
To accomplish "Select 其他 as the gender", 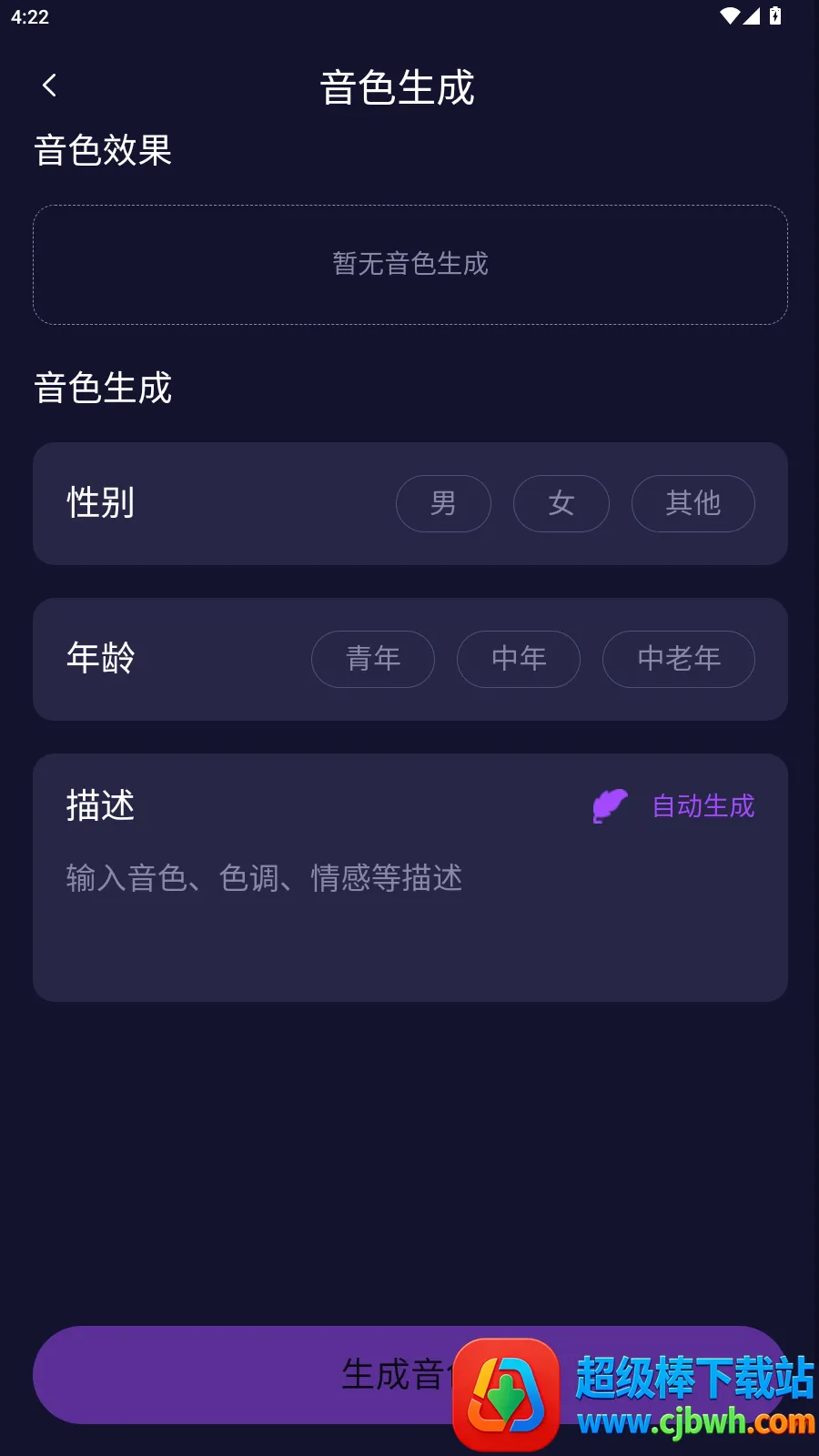I will click(x=693, y=503).
